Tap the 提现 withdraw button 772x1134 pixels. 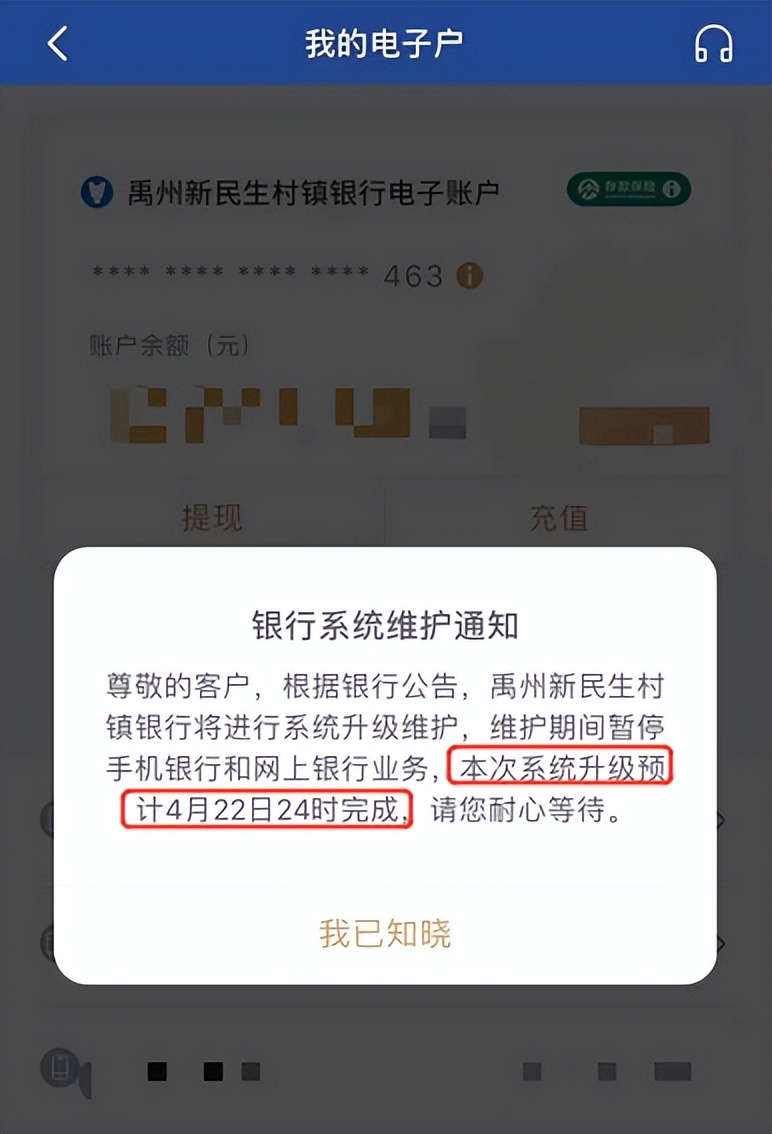[x=212, y=517]
